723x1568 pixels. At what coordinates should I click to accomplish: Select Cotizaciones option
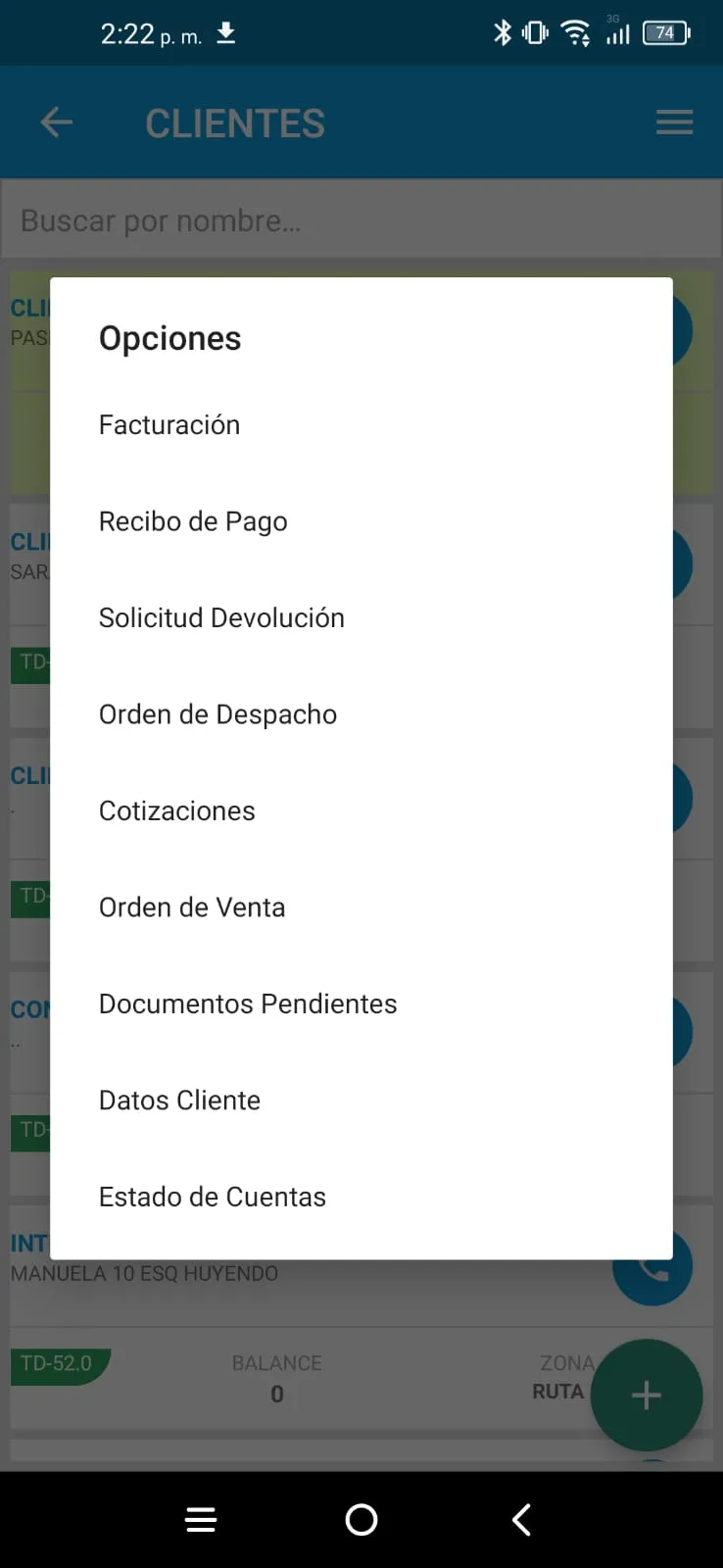(x=177, y=811)
